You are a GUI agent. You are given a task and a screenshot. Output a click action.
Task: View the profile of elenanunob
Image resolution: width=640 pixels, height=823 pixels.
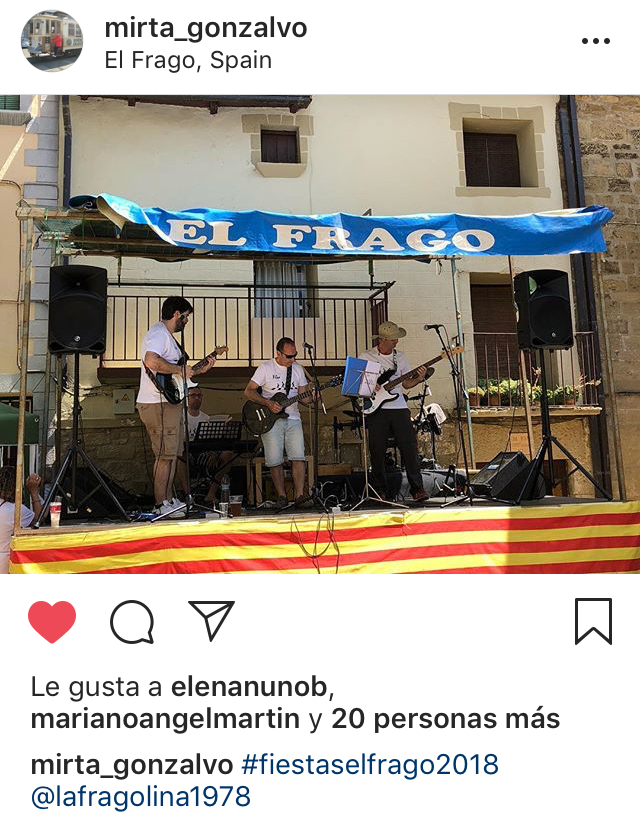click(x=251, y=687)
